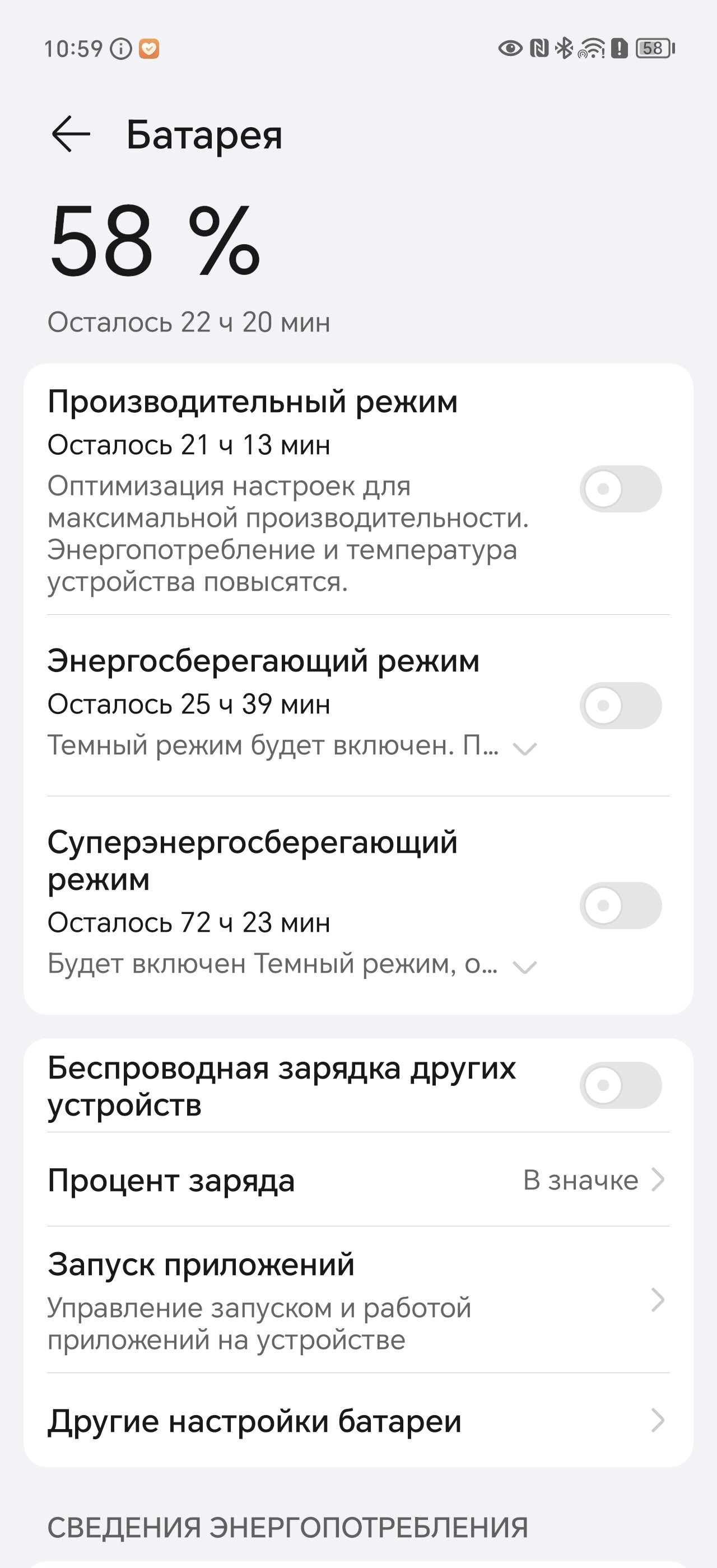Enable Производительный режим switch

pyautogui.click(x=620, y=489)
